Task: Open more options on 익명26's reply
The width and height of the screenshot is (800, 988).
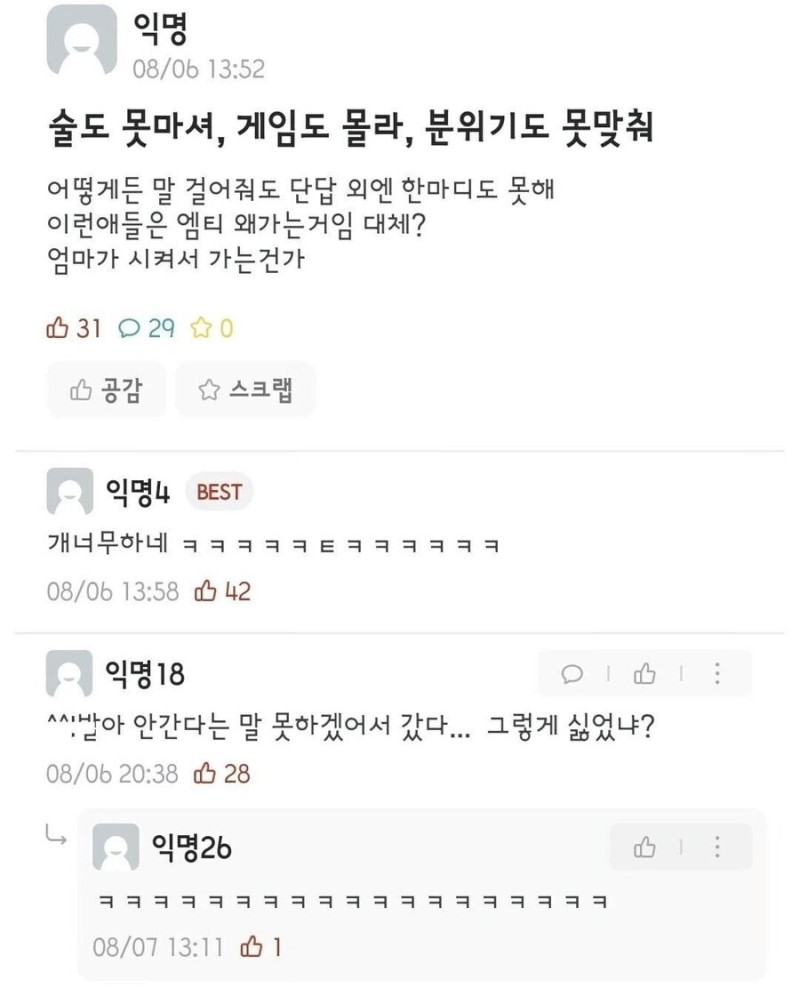Action: 717,847
